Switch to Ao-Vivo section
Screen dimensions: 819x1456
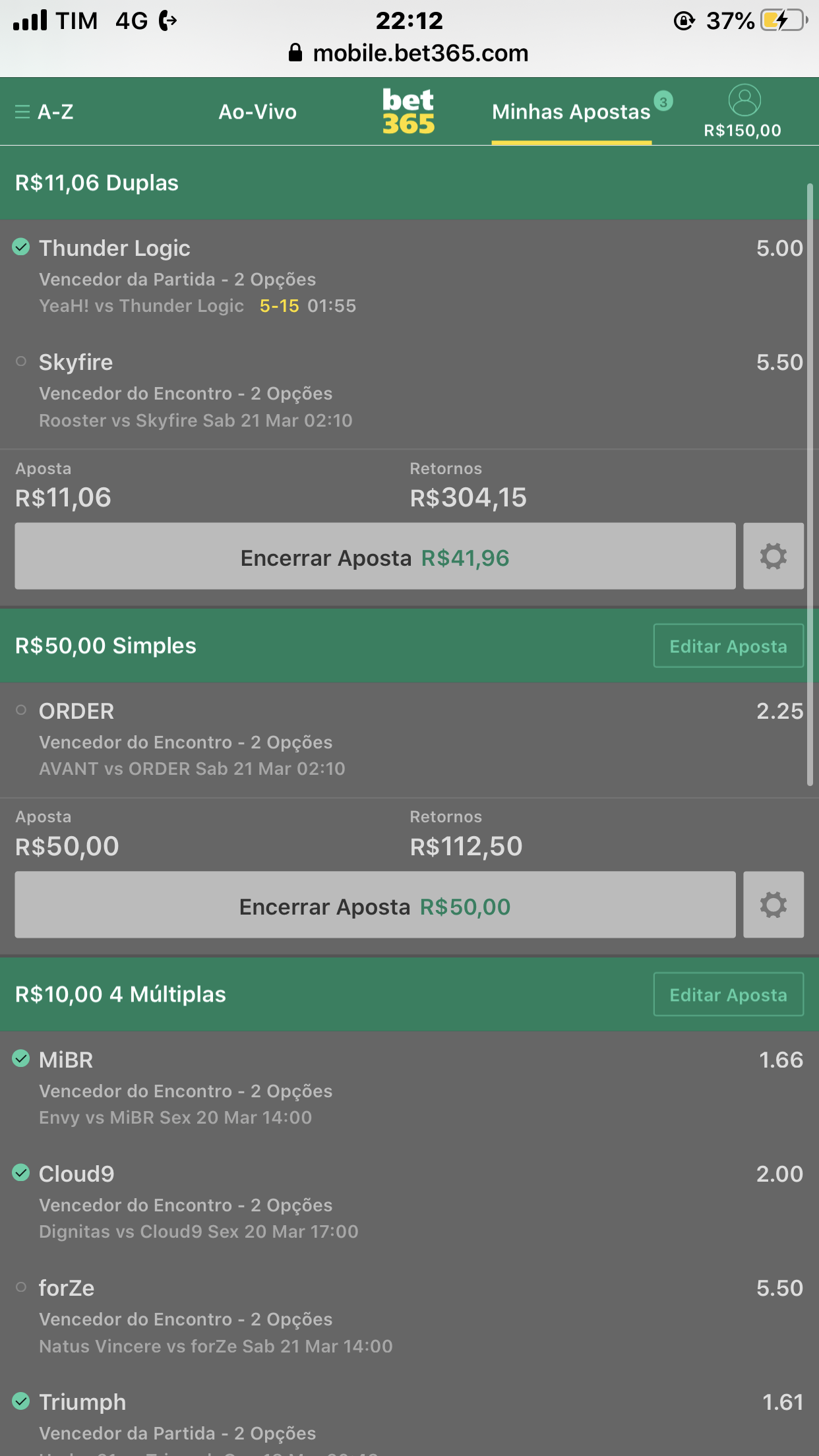[x=257, y=112]
